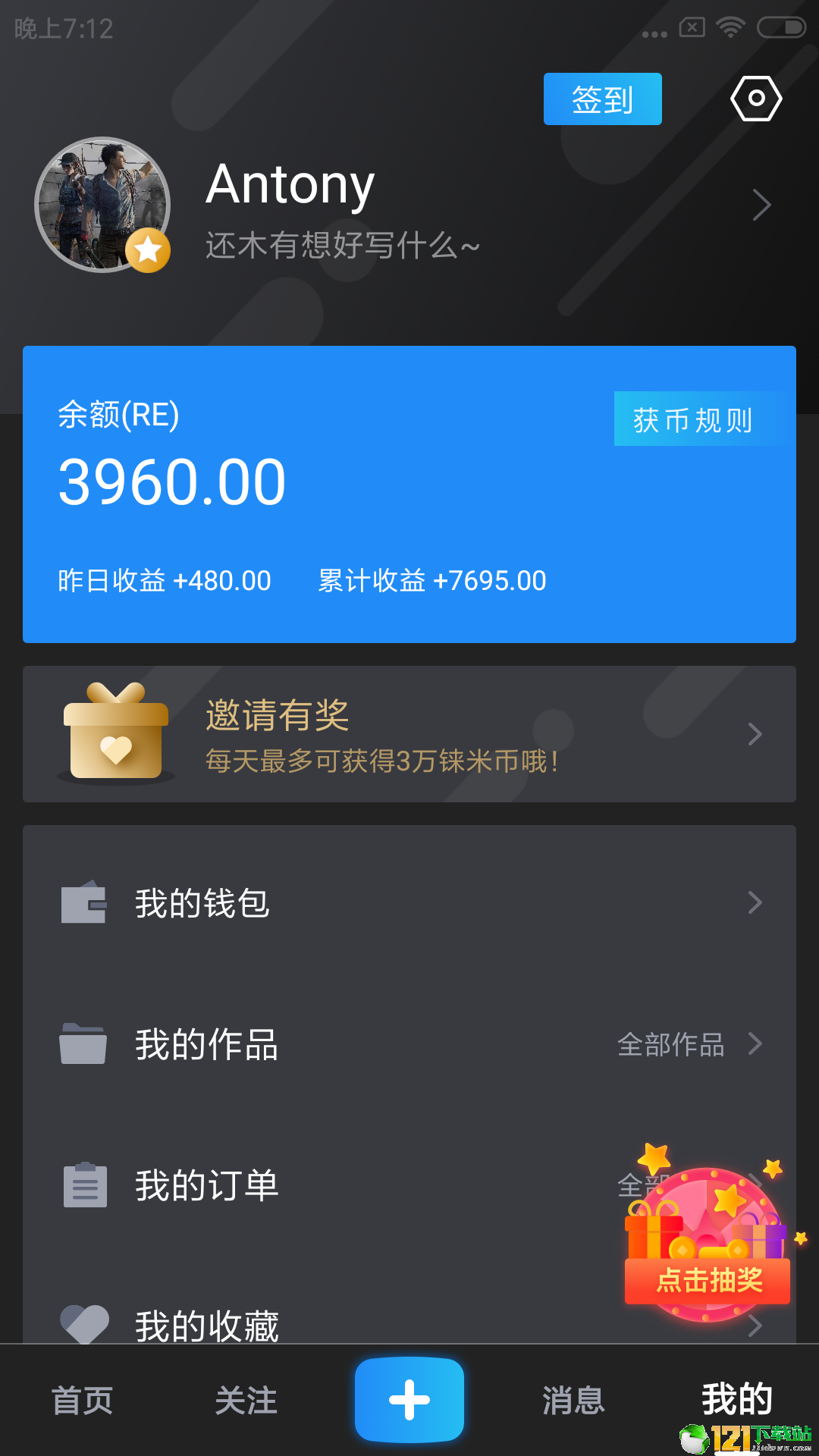Open 我的钱包 wallet row
819x1456 pixels.
click(x=409, y=903)
